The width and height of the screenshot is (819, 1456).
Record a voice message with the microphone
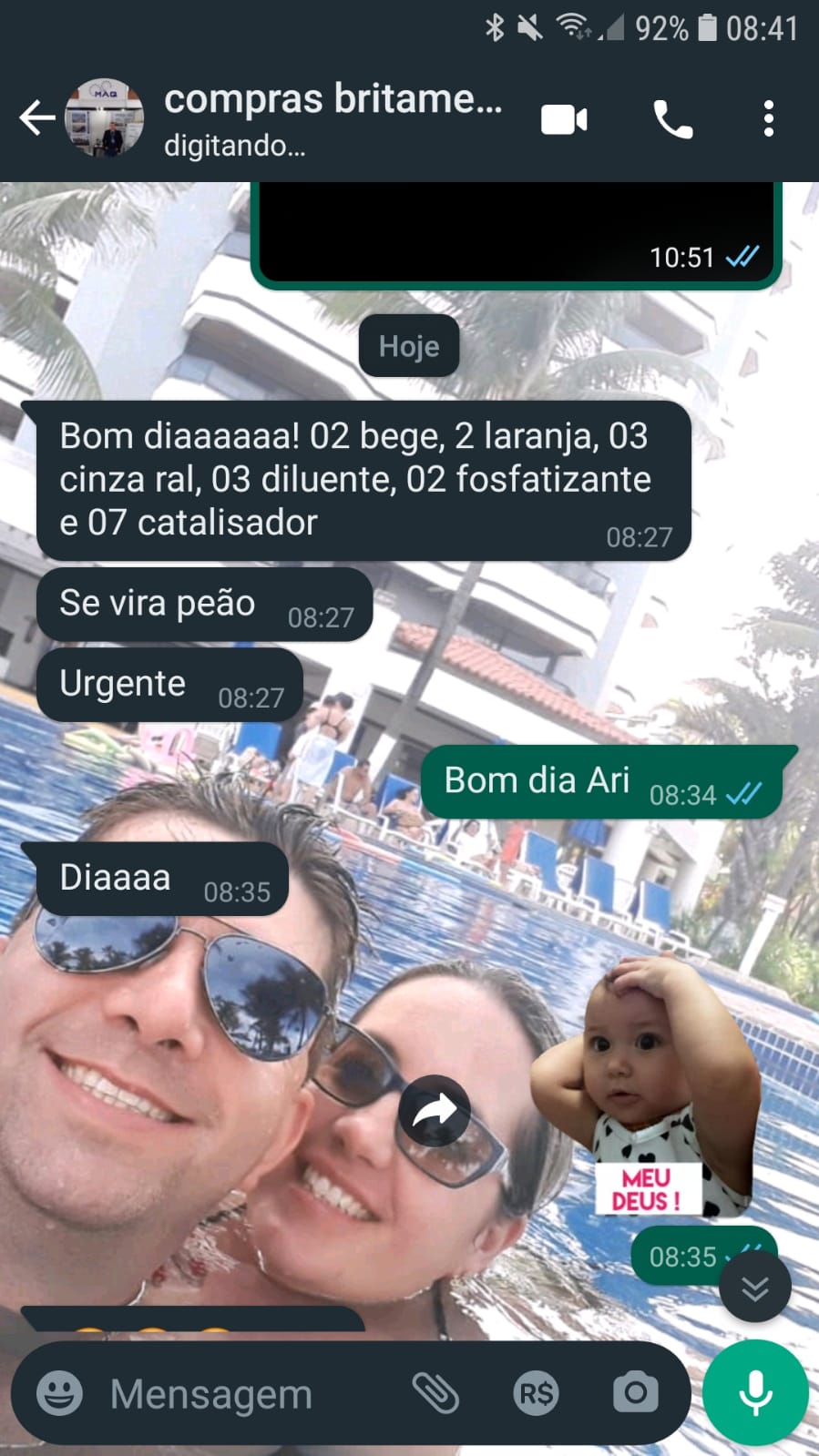(755, 1393)
